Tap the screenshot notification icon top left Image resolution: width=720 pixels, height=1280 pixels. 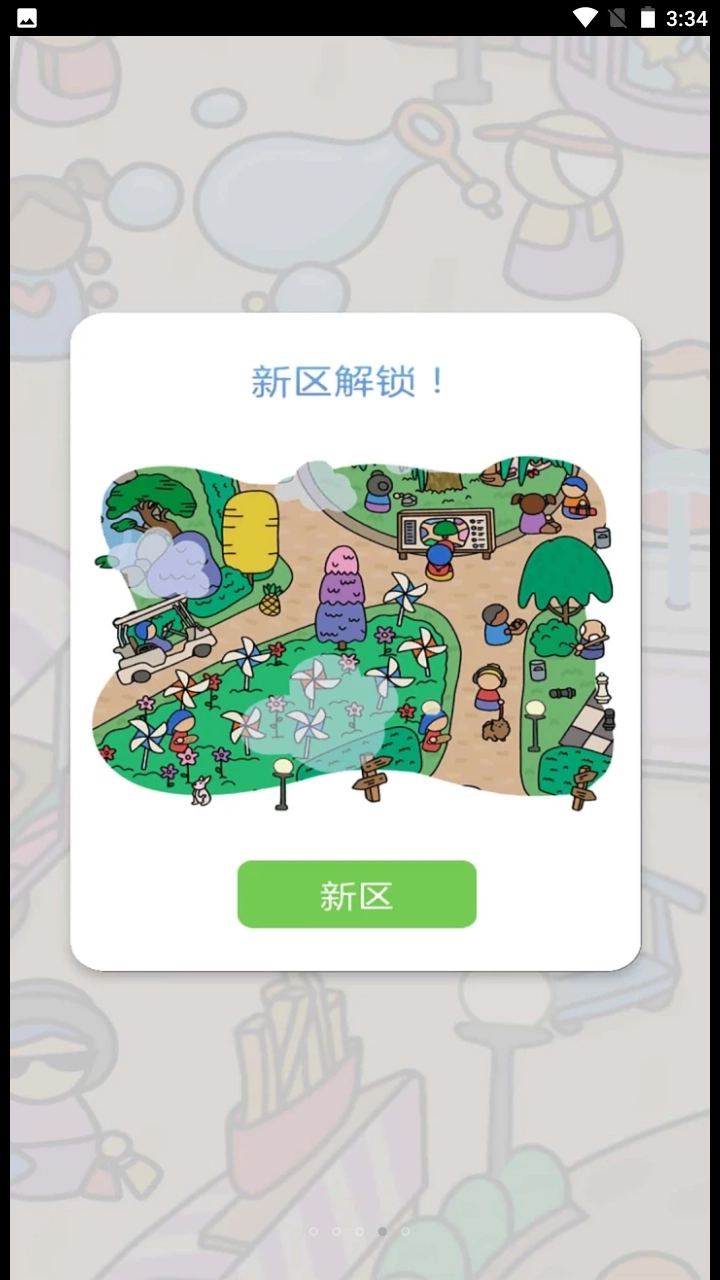point(27,17)
